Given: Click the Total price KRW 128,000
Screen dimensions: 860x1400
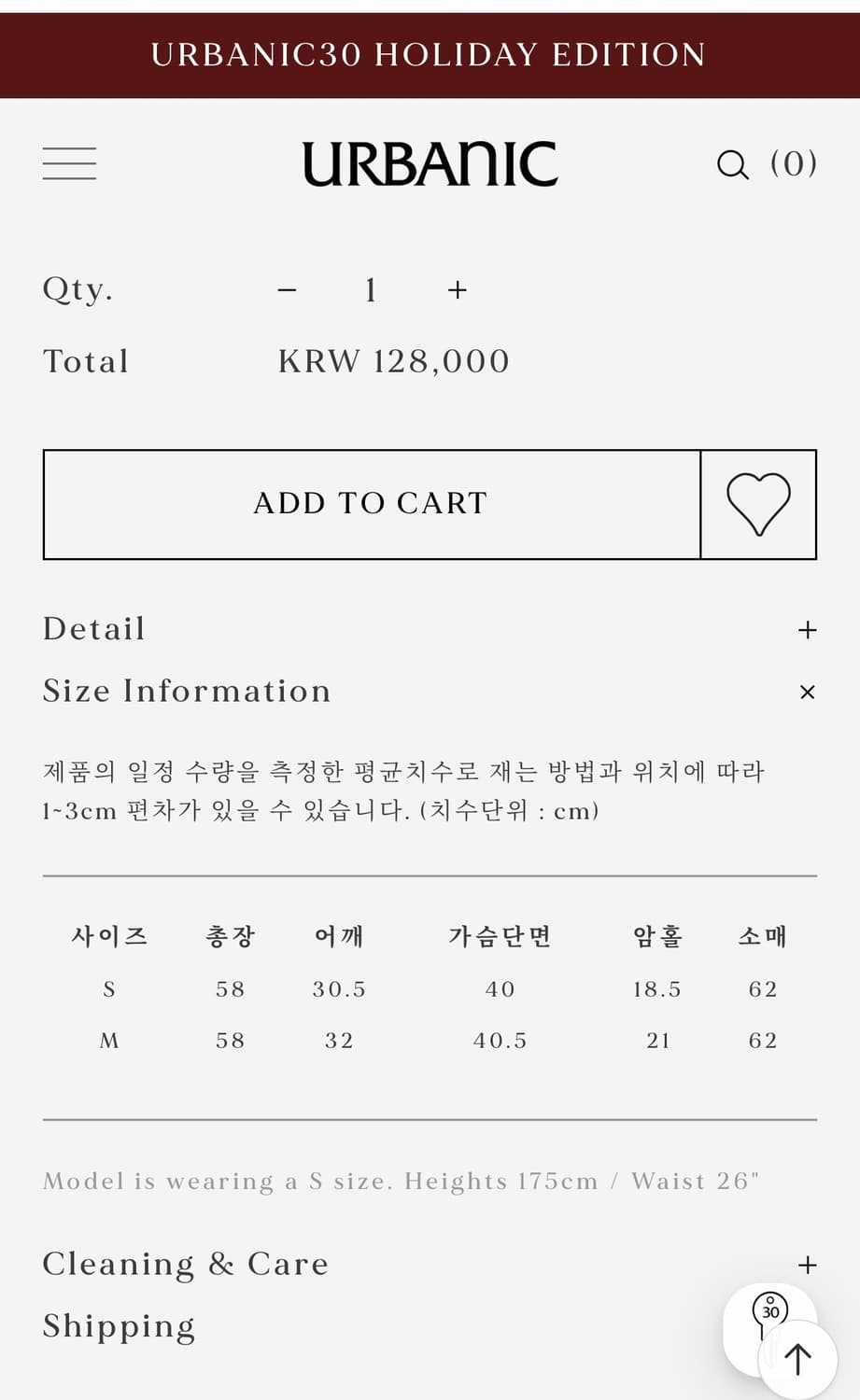Looking at the screenshot, I should click(x=393, y=361).
